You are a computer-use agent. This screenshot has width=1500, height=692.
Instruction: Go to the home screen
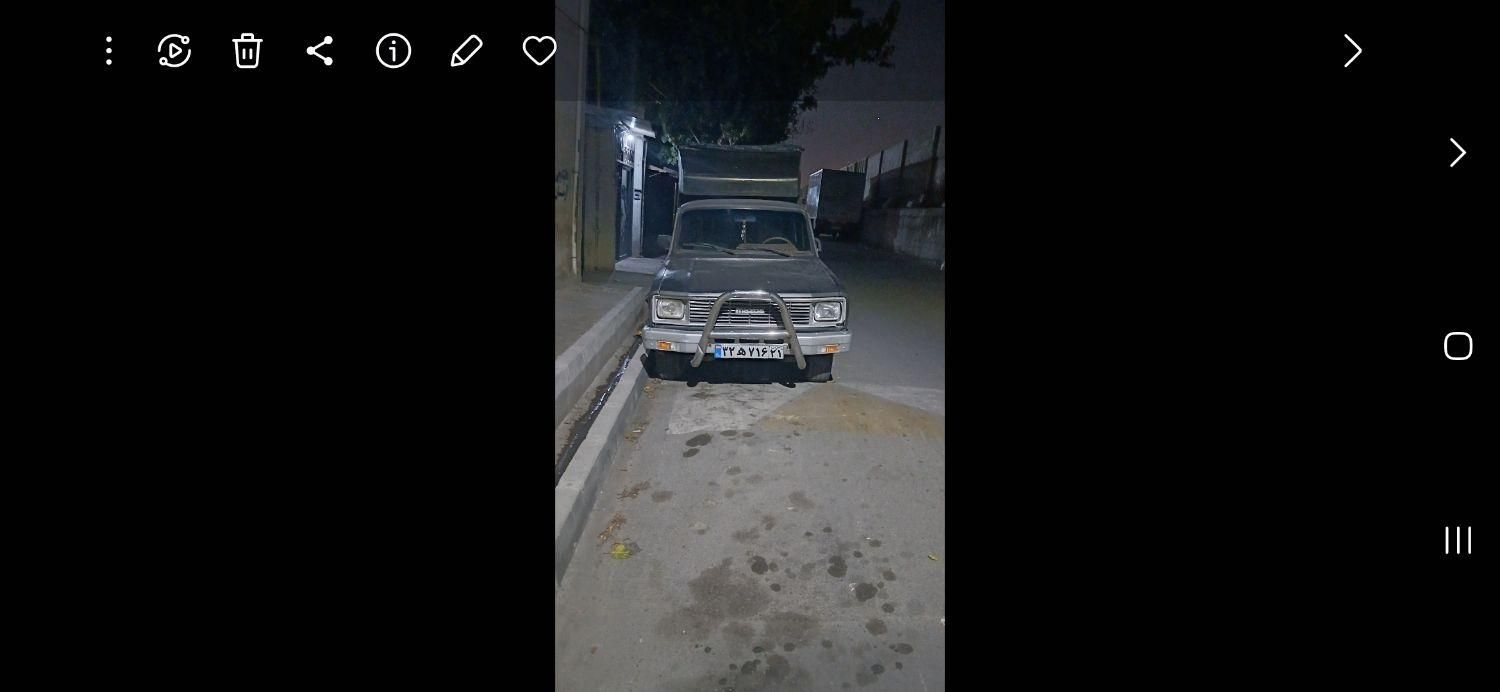[x=1457, y=346]
